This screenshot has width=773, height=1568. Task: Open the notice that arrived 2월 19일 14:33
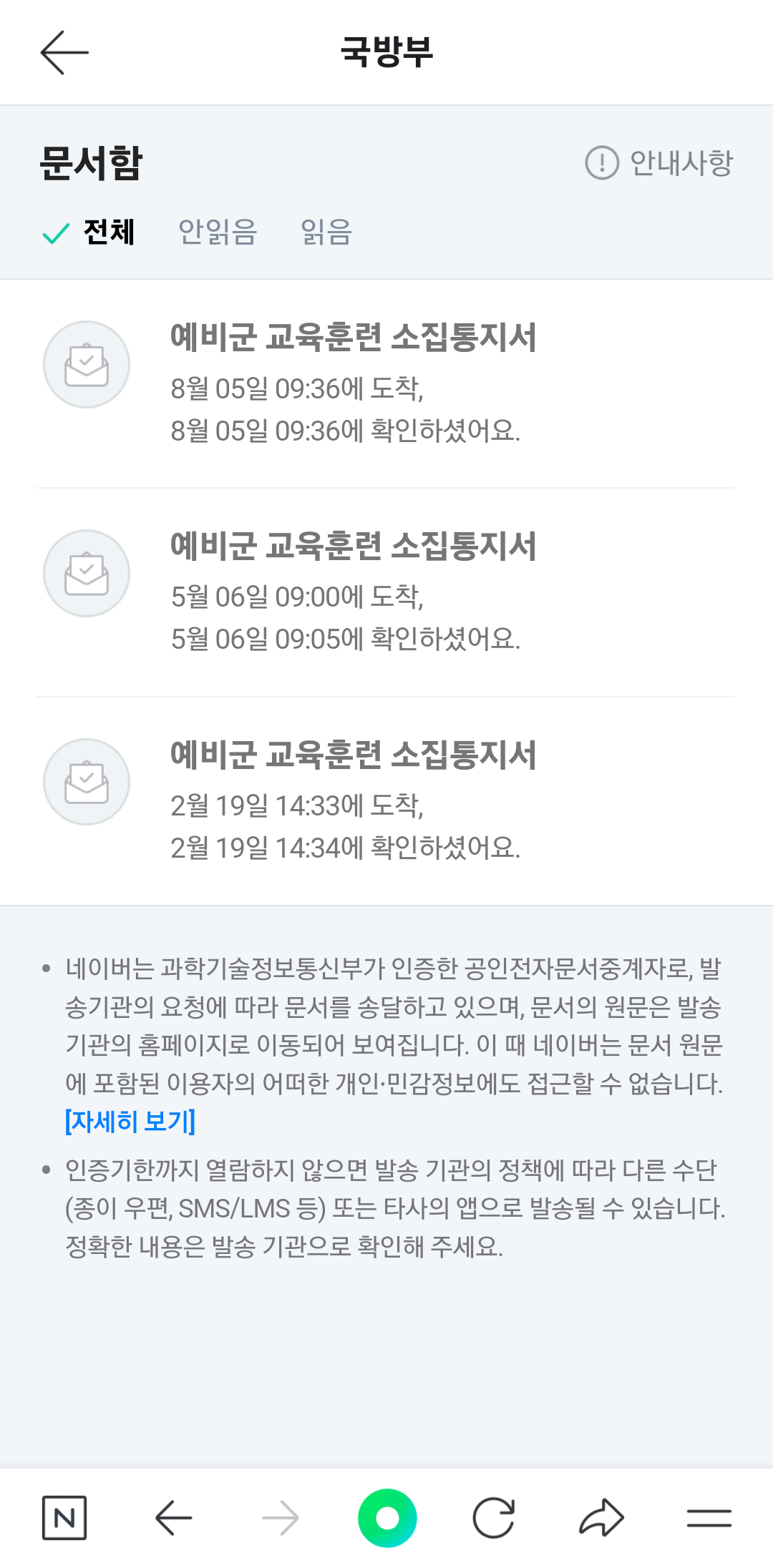[x=386, y=801]
